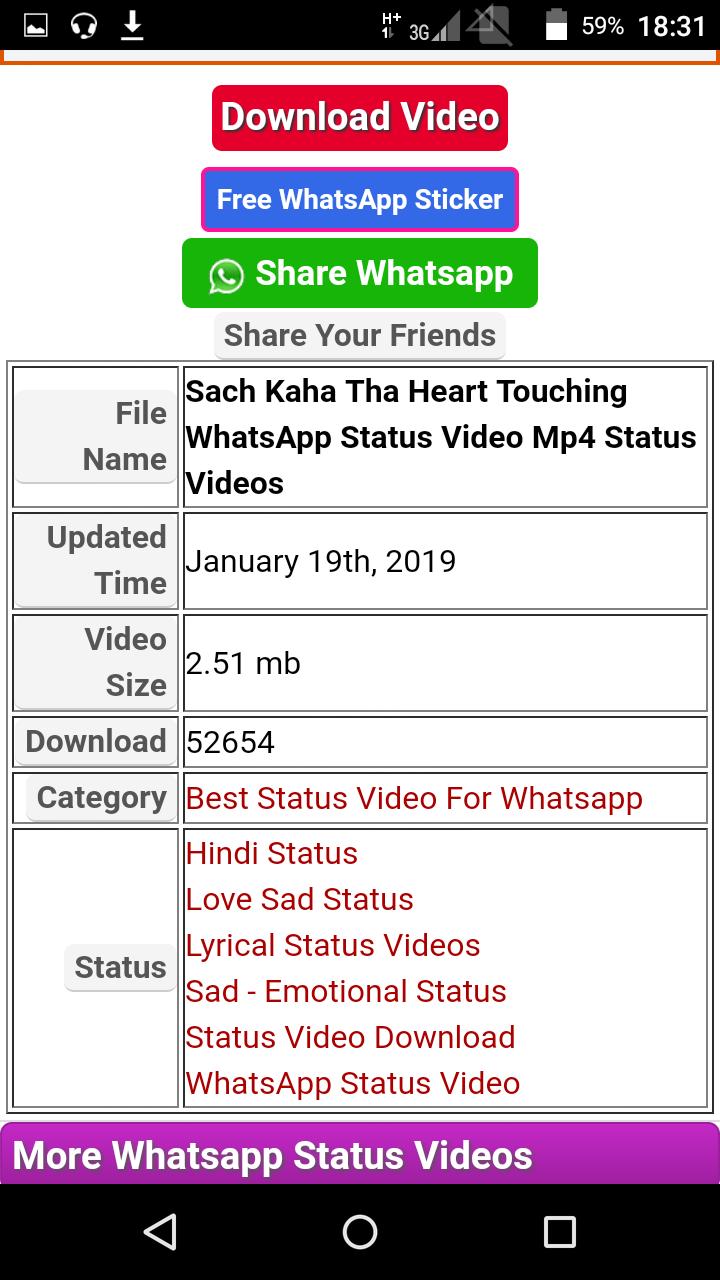Share this video on Whatsapp
720x1280 pixels.
coord(360,273)
